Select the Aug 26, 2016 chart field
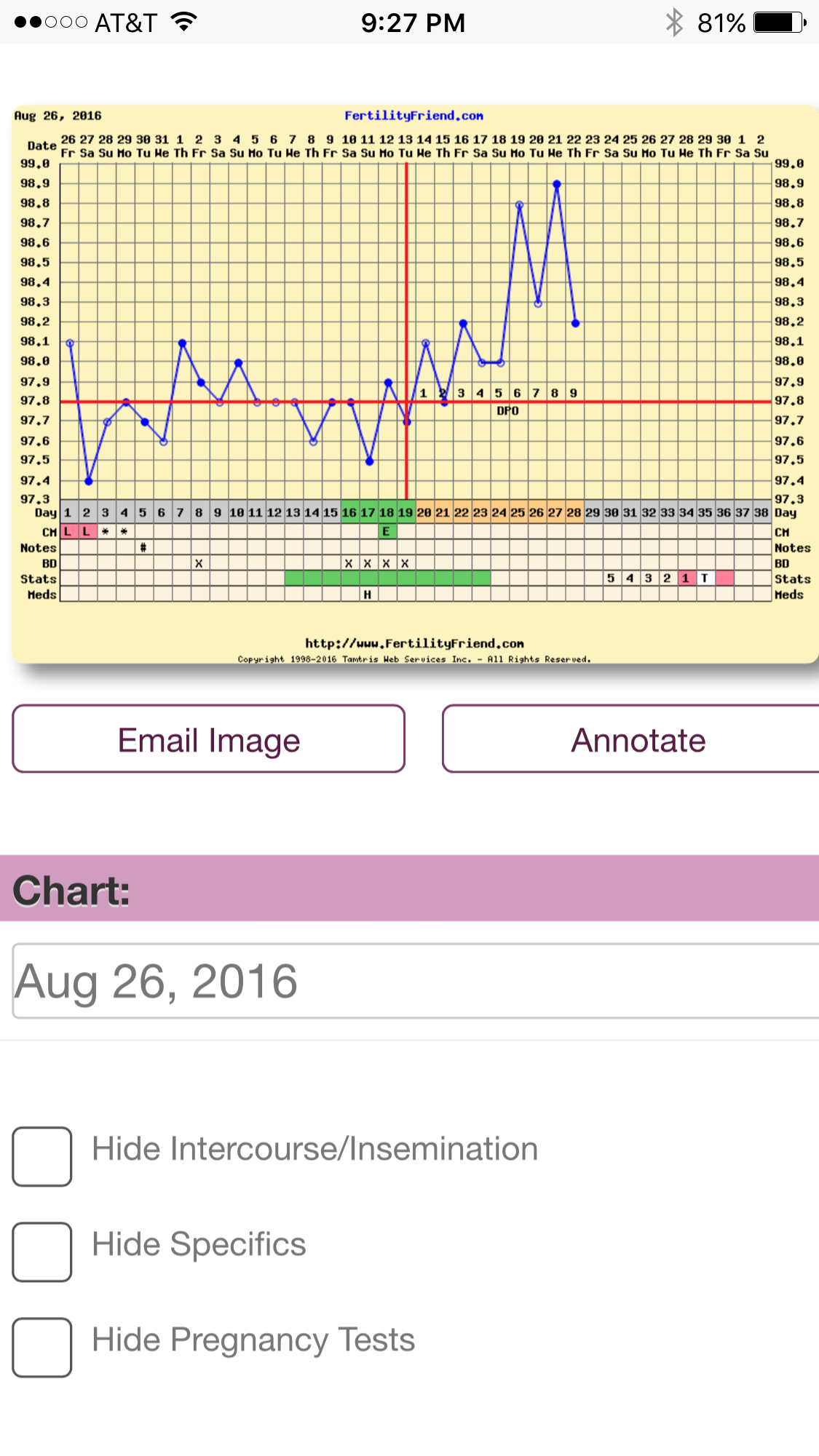 (415, 981)
